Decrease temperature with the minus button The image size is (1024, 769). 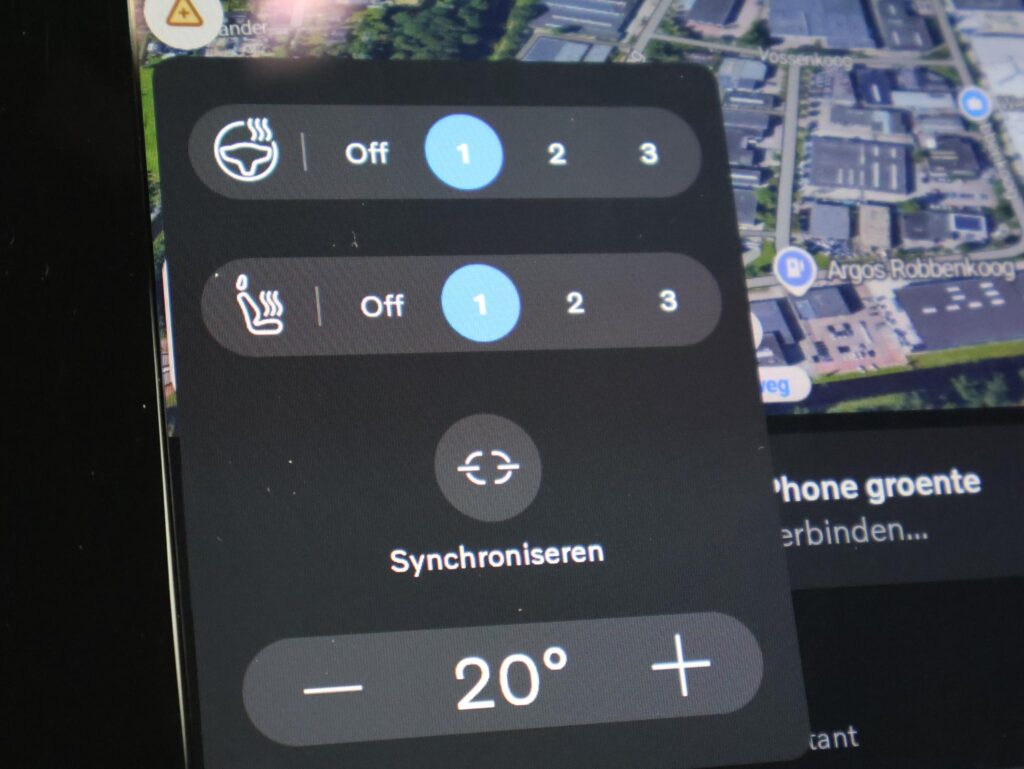333,688
